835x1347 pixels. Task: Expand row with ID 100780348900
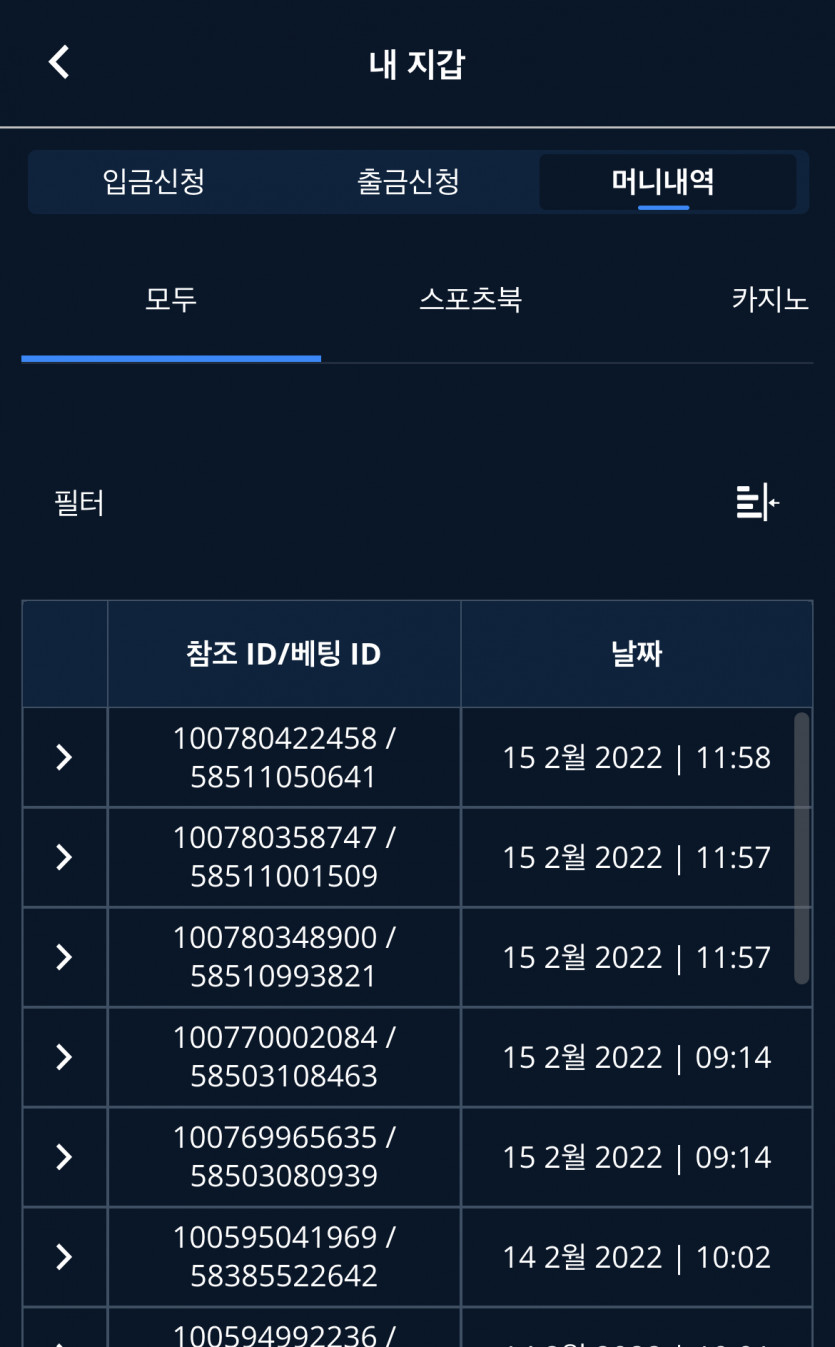pos(64,957)
